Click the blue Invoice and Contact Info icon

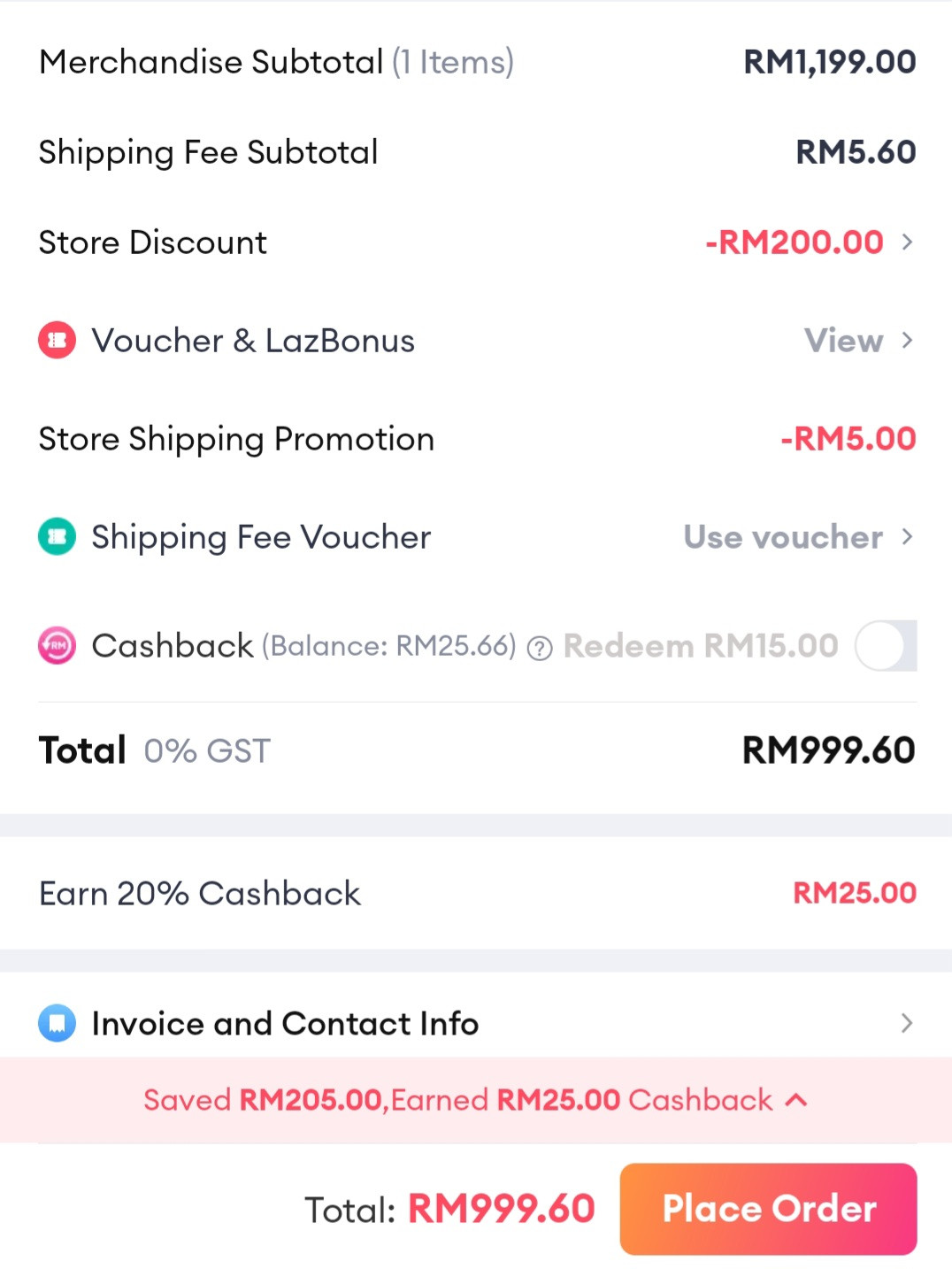57,1024
